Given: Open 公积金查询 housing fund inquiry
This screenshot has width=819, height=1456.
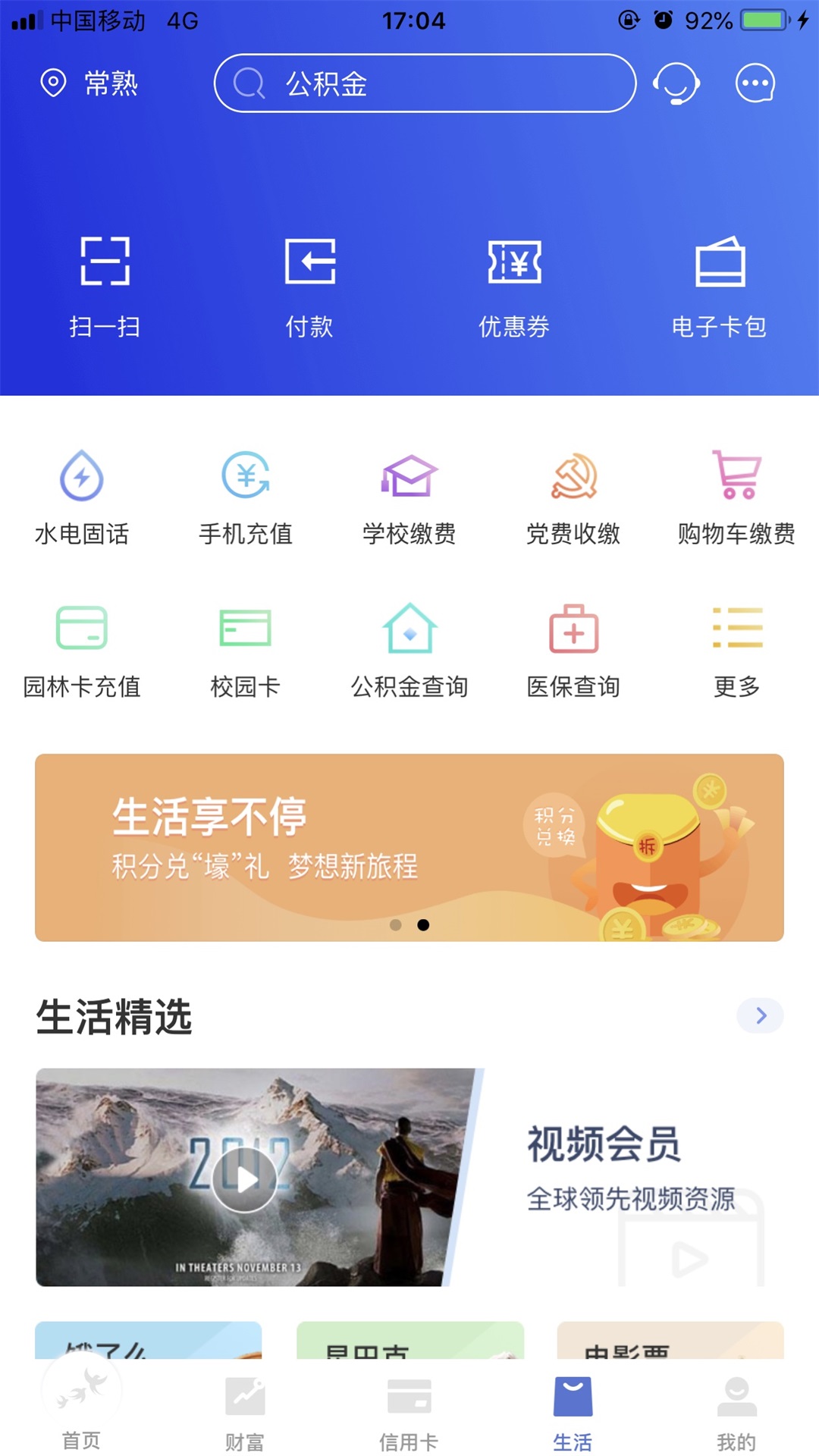Looking at the screenshot, I should pyautogui.click(x=409, y=648).
